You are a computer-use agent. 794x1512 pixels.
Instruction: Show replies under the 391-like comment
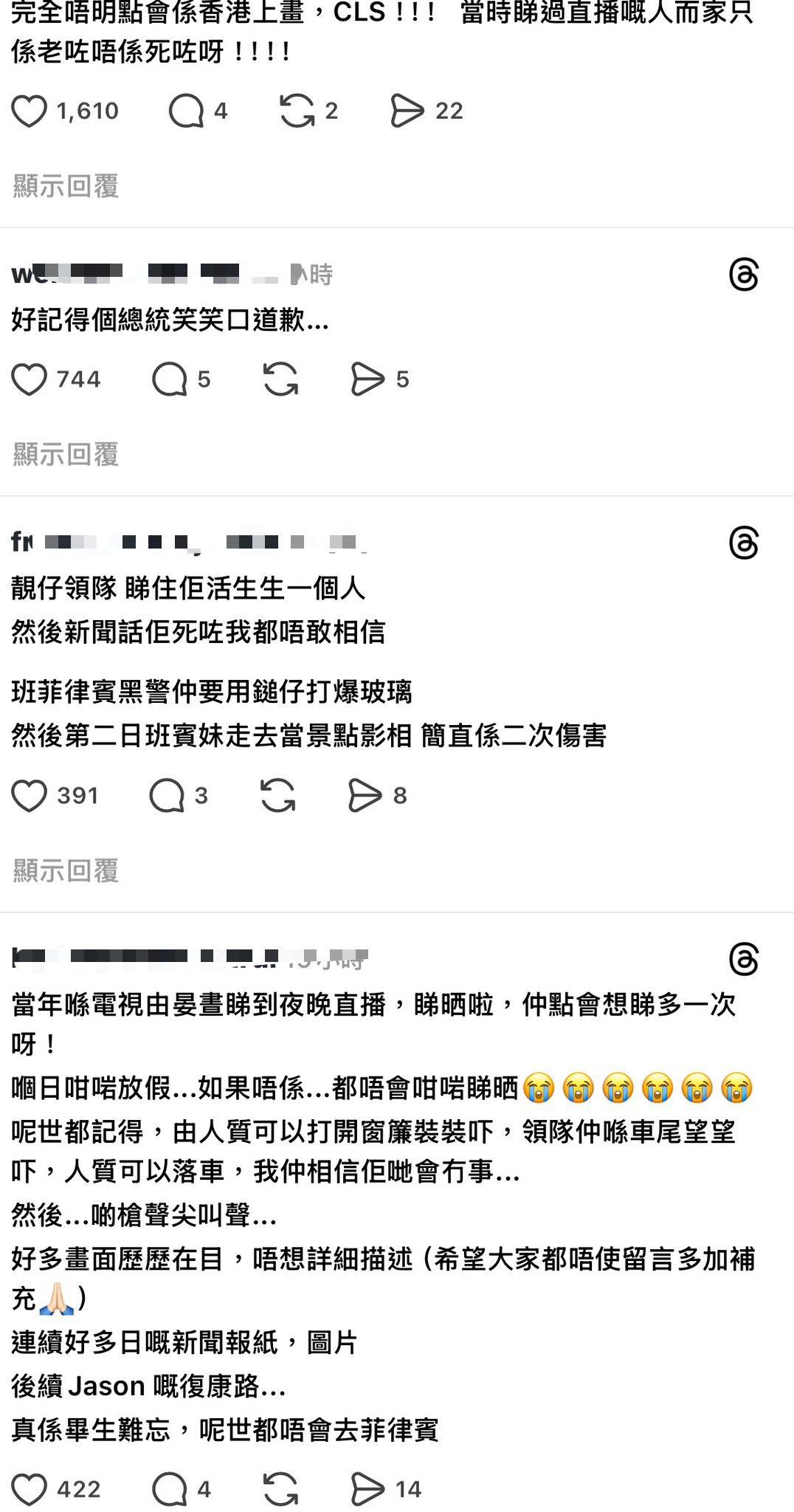tap(66, 871)
